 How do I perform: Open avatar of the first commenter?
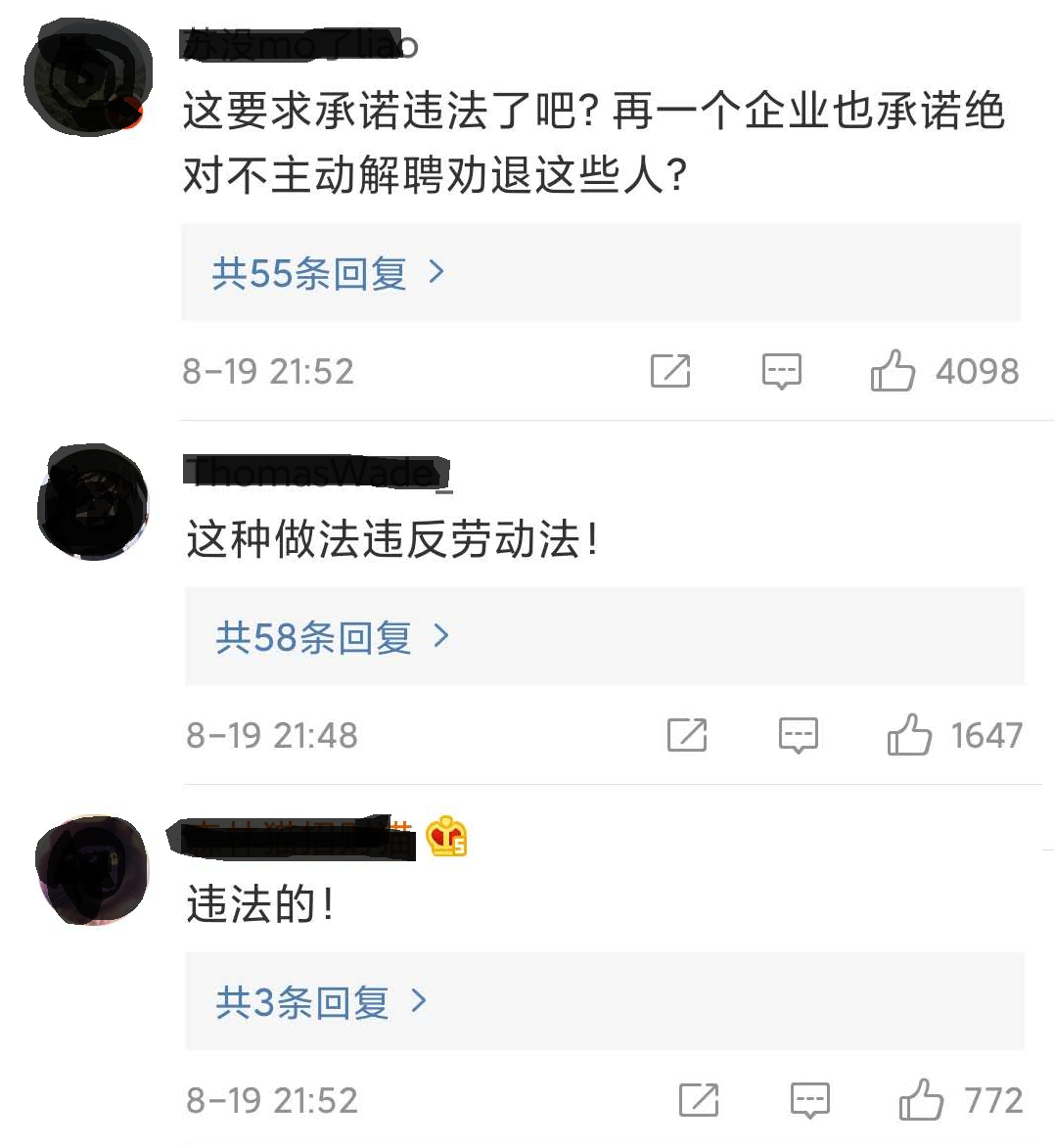pos(89,76)
